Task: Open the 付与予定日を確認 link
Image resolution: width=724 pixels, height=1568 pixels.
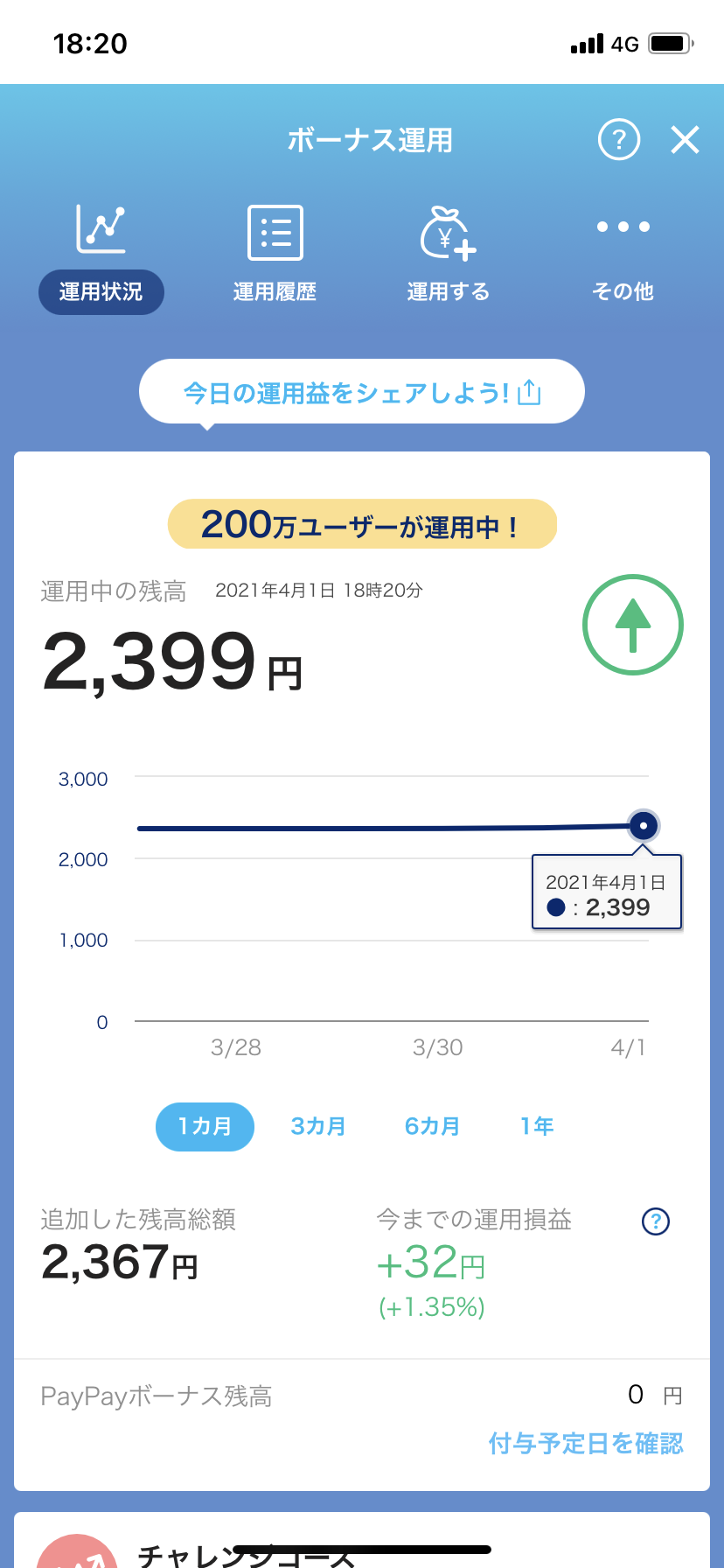Action: [x=586, y=1443]
